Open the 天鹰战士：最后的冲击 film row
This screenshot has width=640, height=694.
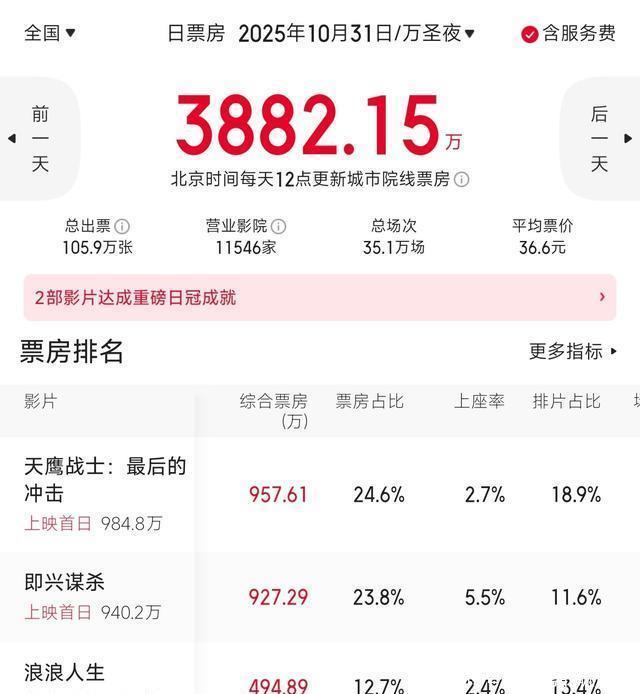[320, 495]
